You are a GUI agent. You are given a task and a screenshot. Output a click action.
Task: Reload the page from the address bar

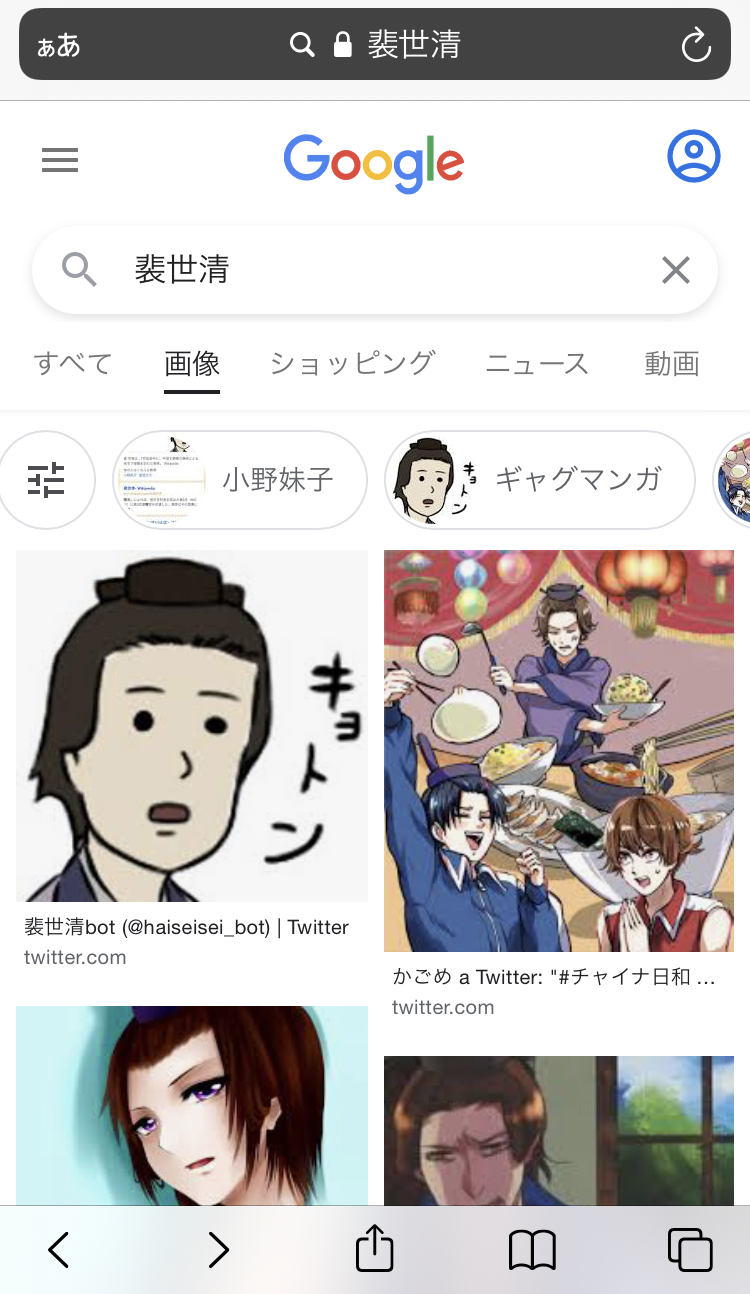point(695,45)
